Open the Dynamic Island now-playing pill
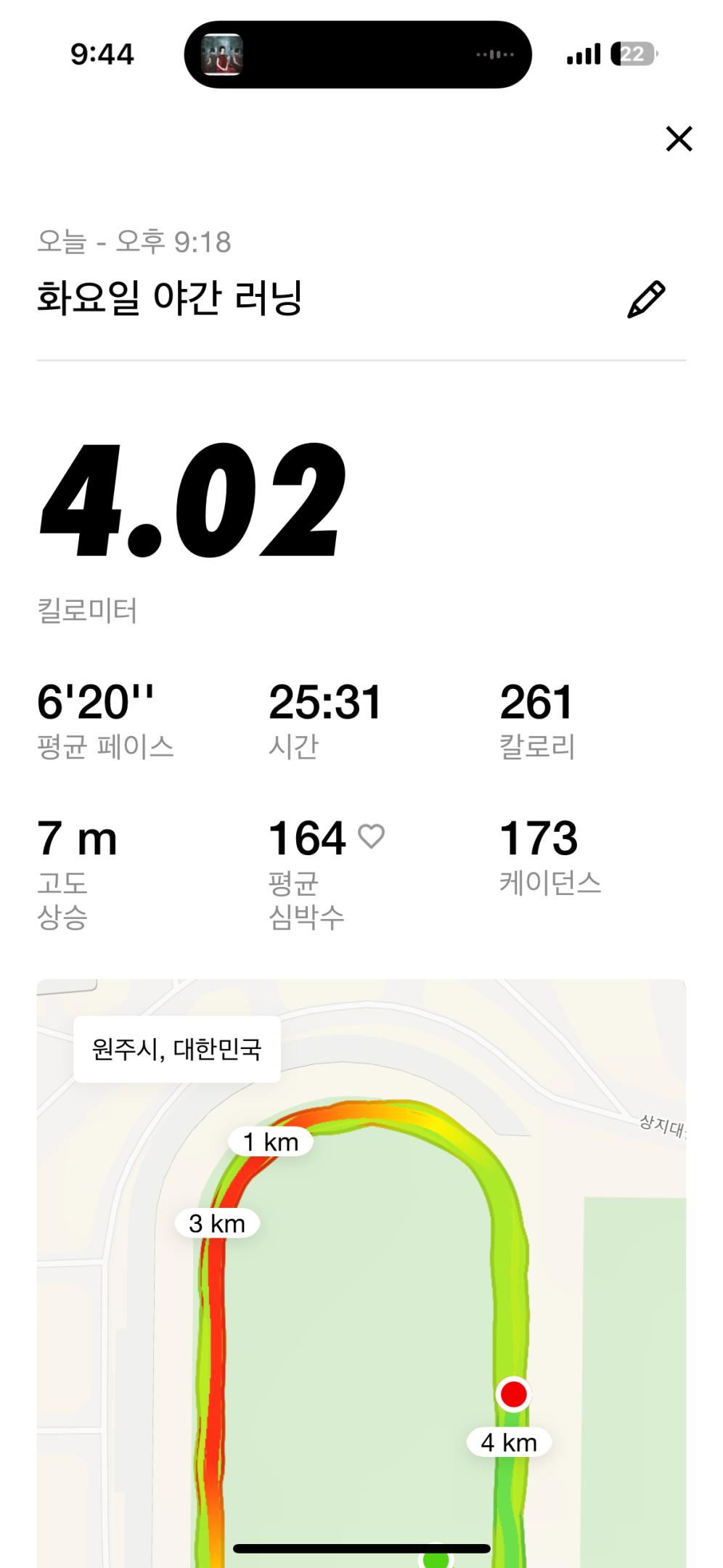This screenshot has height=1568, width=723. (358, 54)
